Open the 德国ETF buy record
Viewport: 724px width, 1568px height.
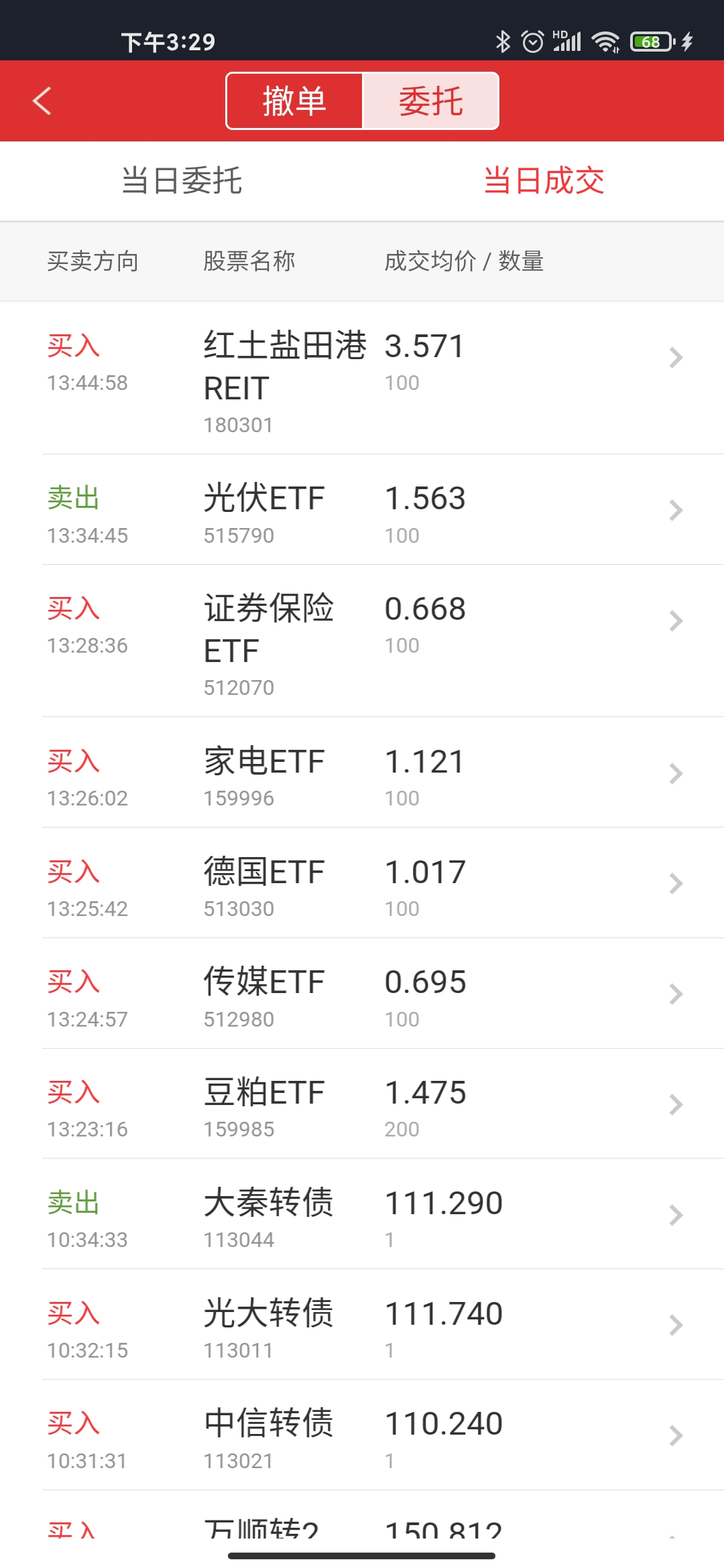pos(362,884)
